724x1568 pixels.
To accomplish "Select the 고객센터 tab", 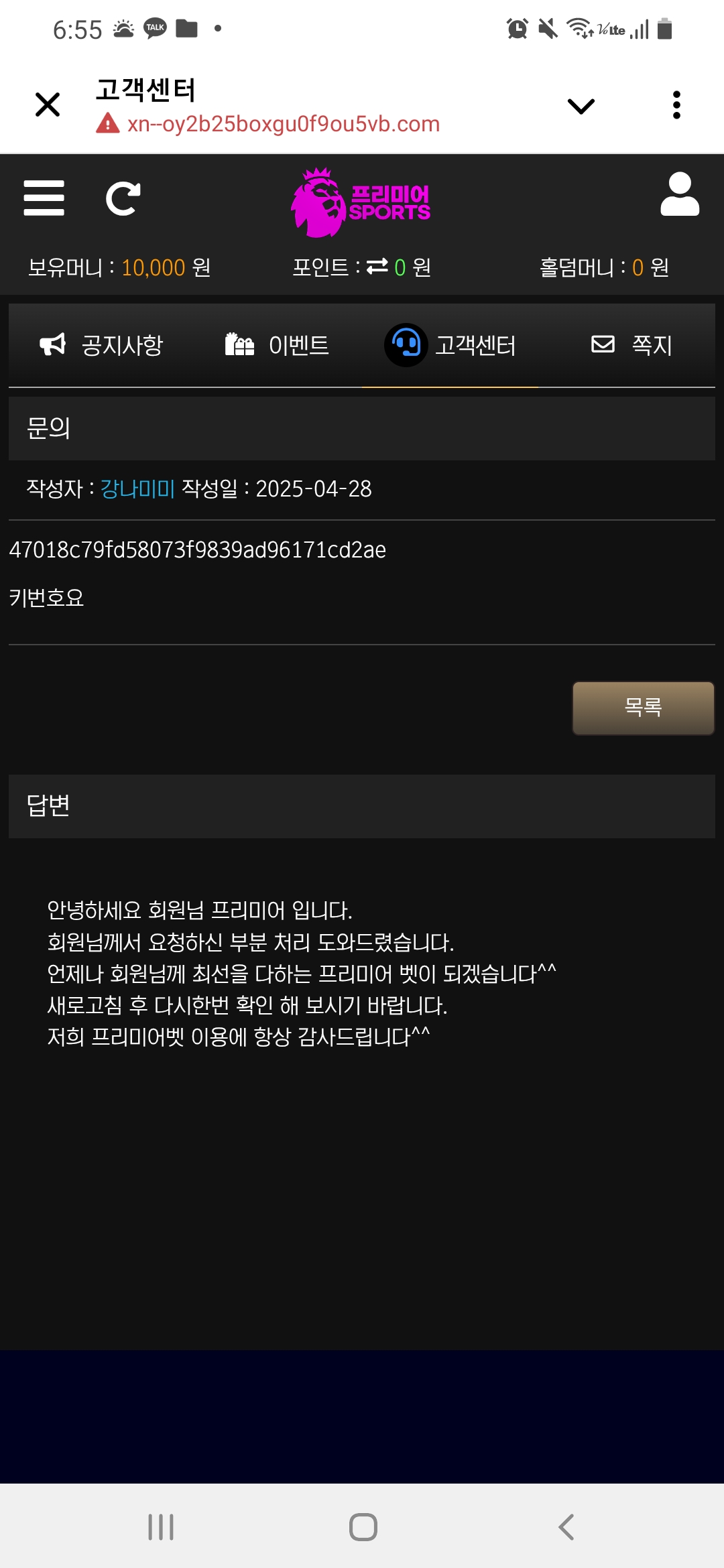I will [x=450, y=345].
